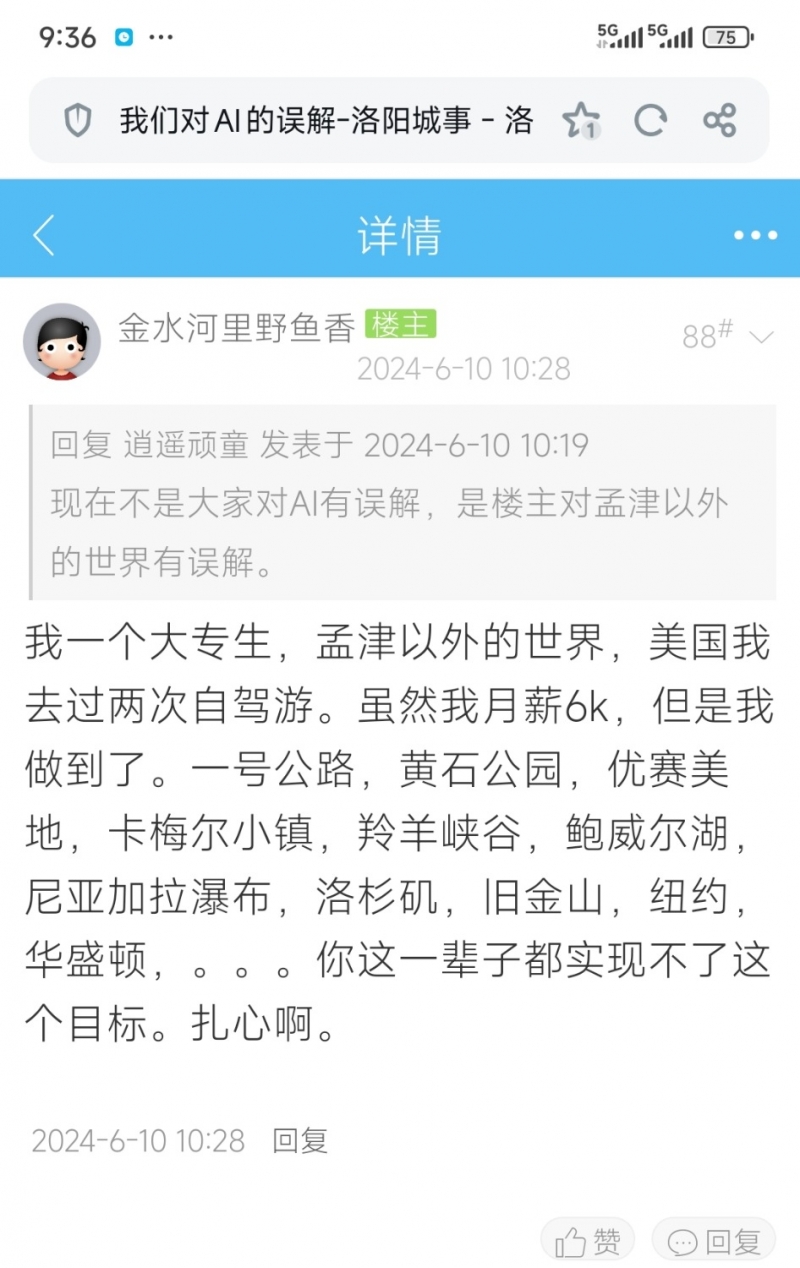Like the post with 赞 button

point(588,1242)
